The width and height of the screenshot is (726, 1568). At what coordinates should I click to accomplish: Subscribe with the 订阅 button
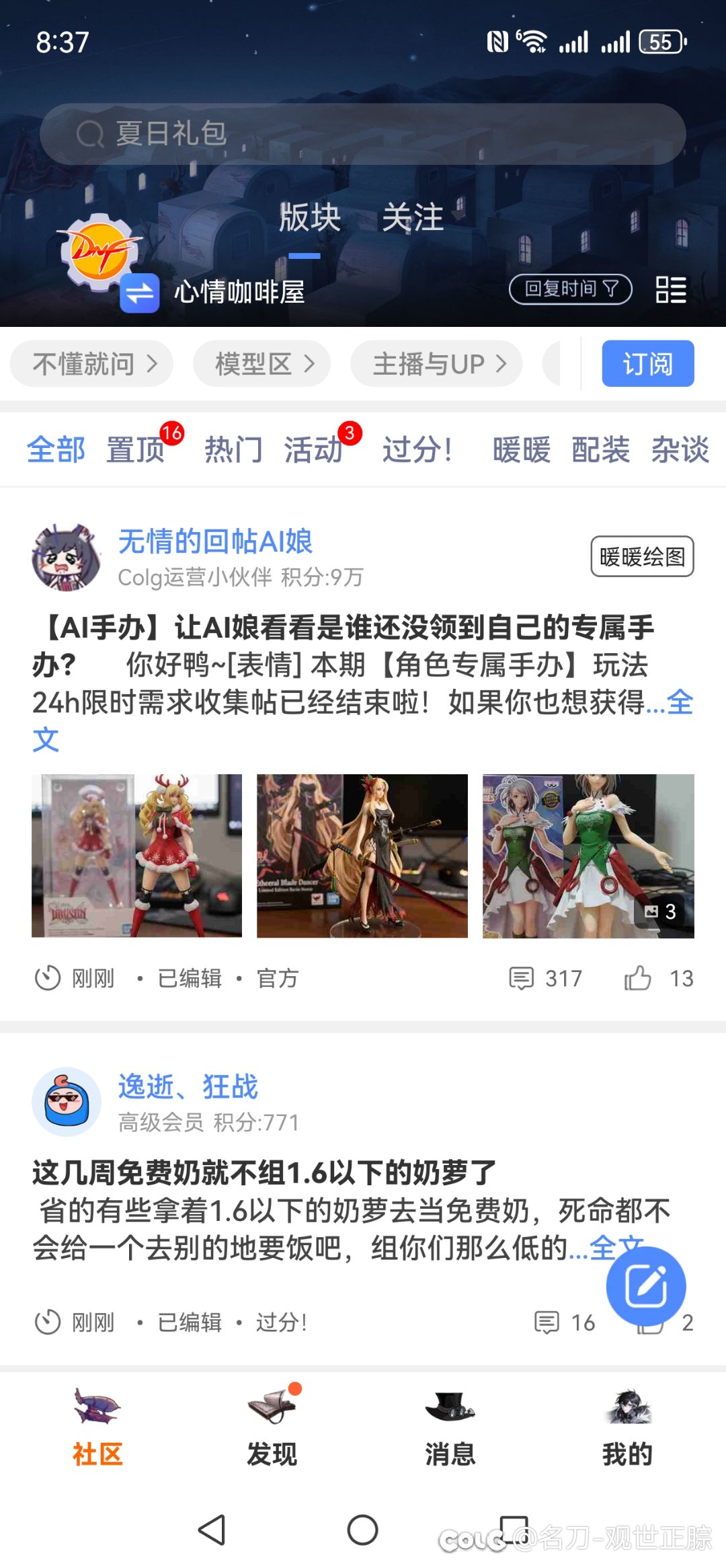click(x=647, y=364)
